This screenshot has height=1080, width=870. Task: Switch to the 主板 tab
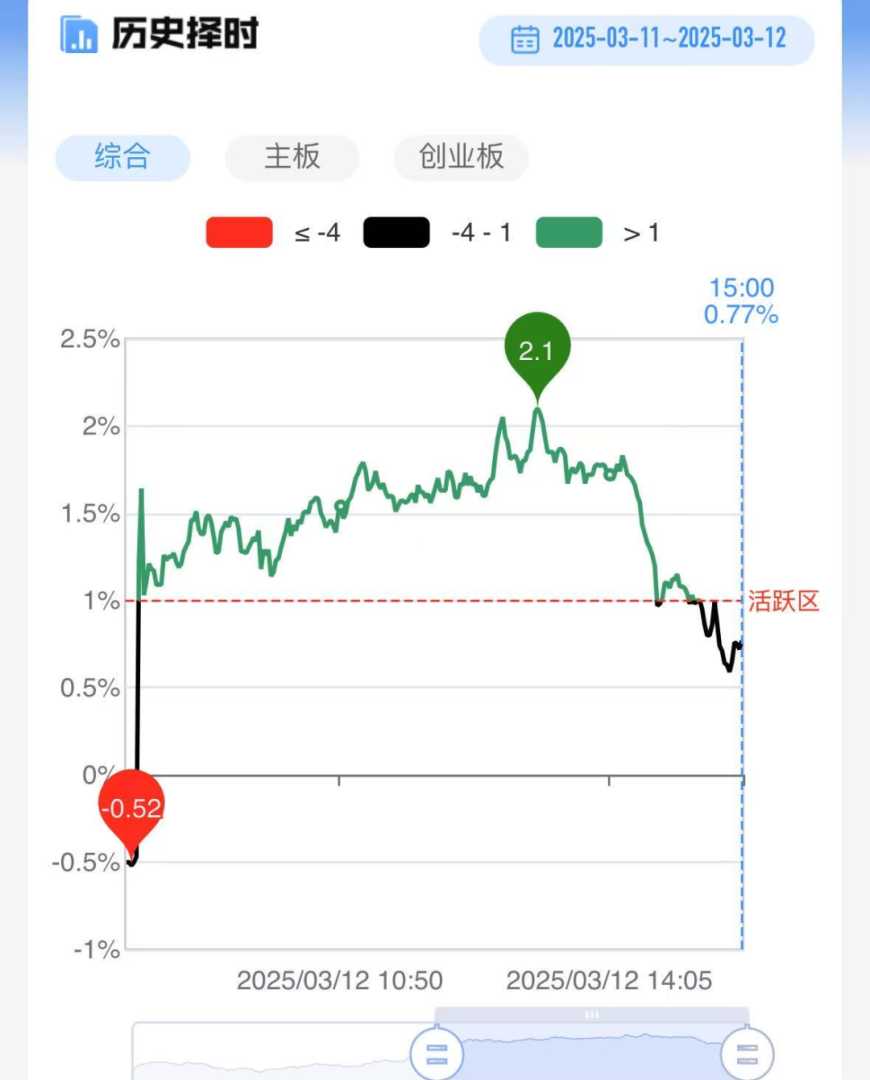[x=291, y=158]
